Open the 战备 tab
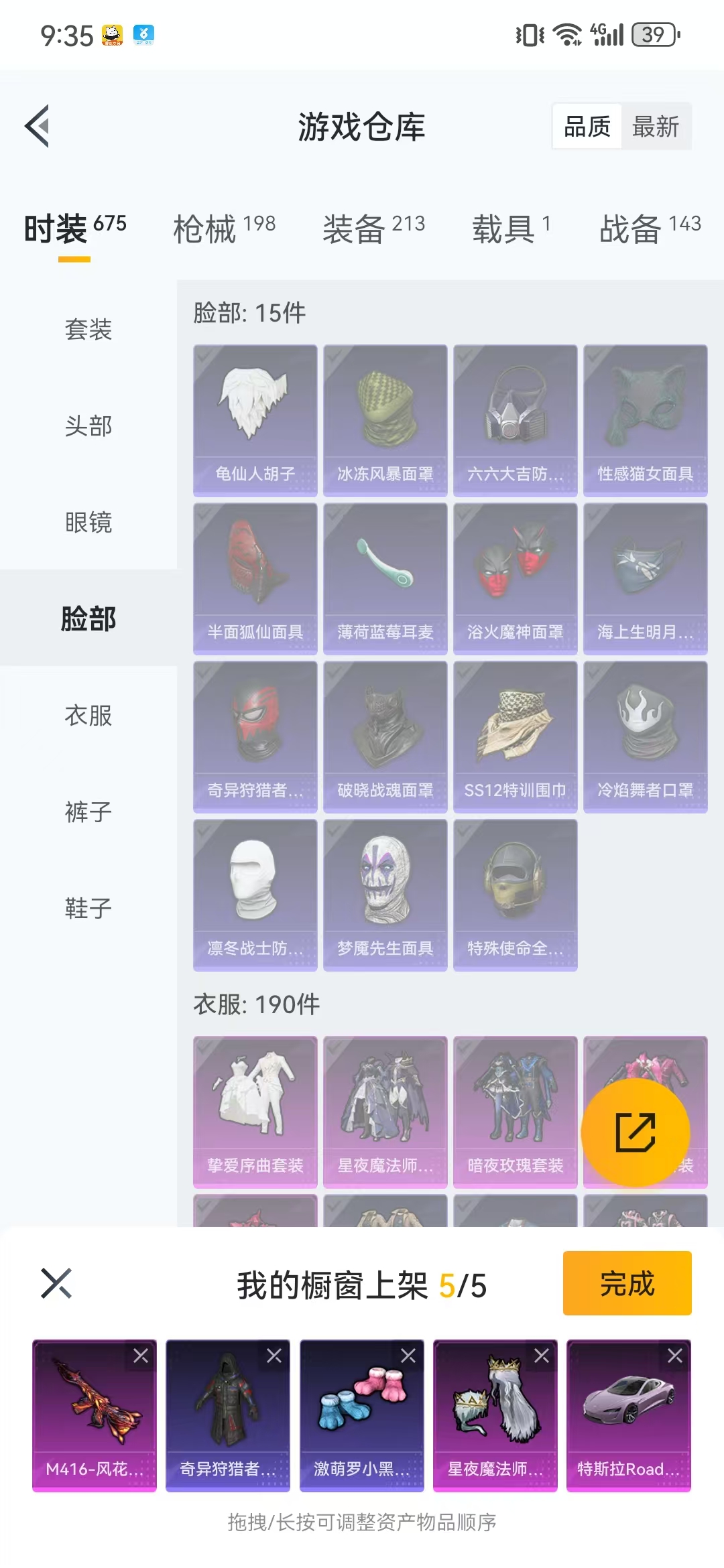The width and height of the screenshot is (724, 1568). tap(650, 228)
